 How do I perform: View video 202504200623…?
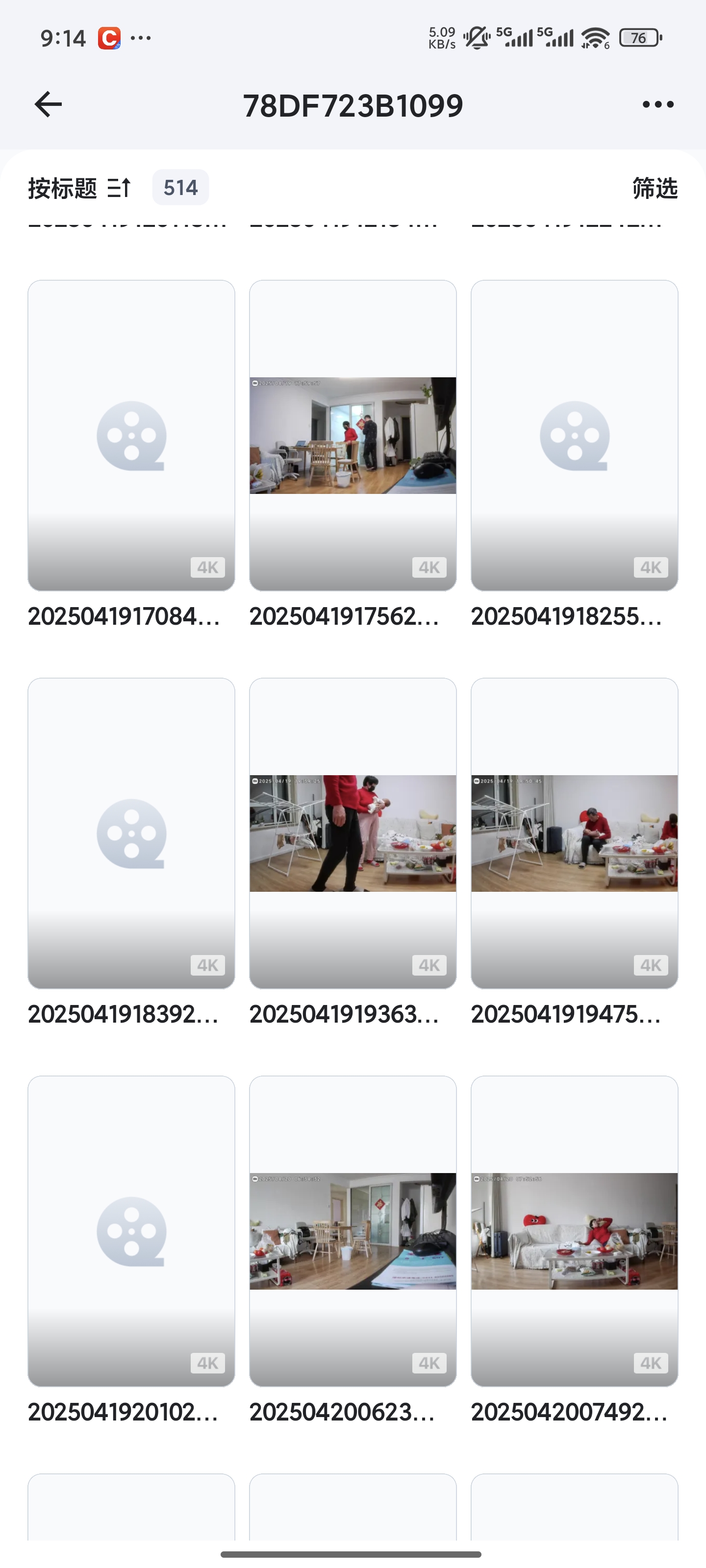tap(353, 1231)
